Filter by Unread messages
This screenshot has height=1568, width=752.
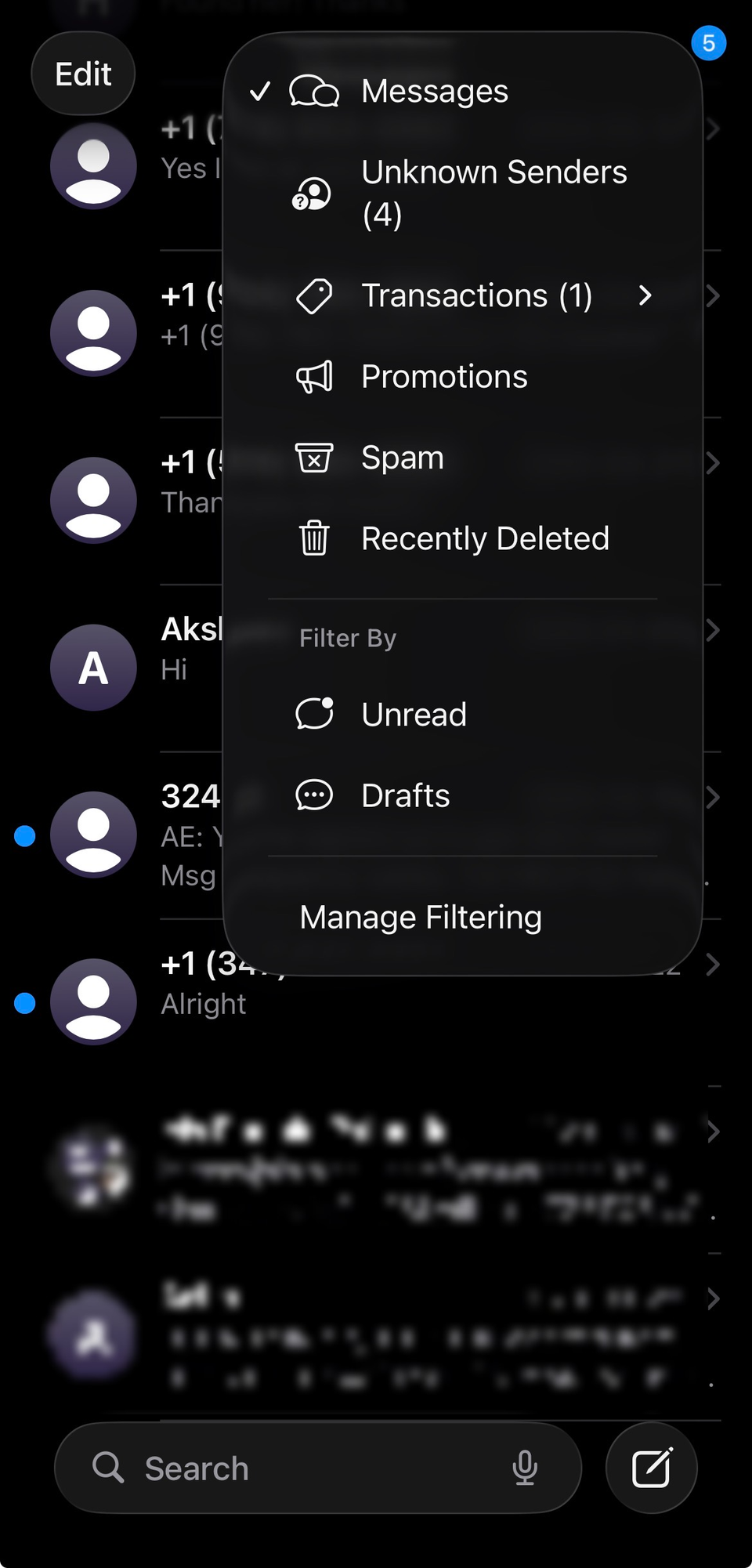coord(414,715)
